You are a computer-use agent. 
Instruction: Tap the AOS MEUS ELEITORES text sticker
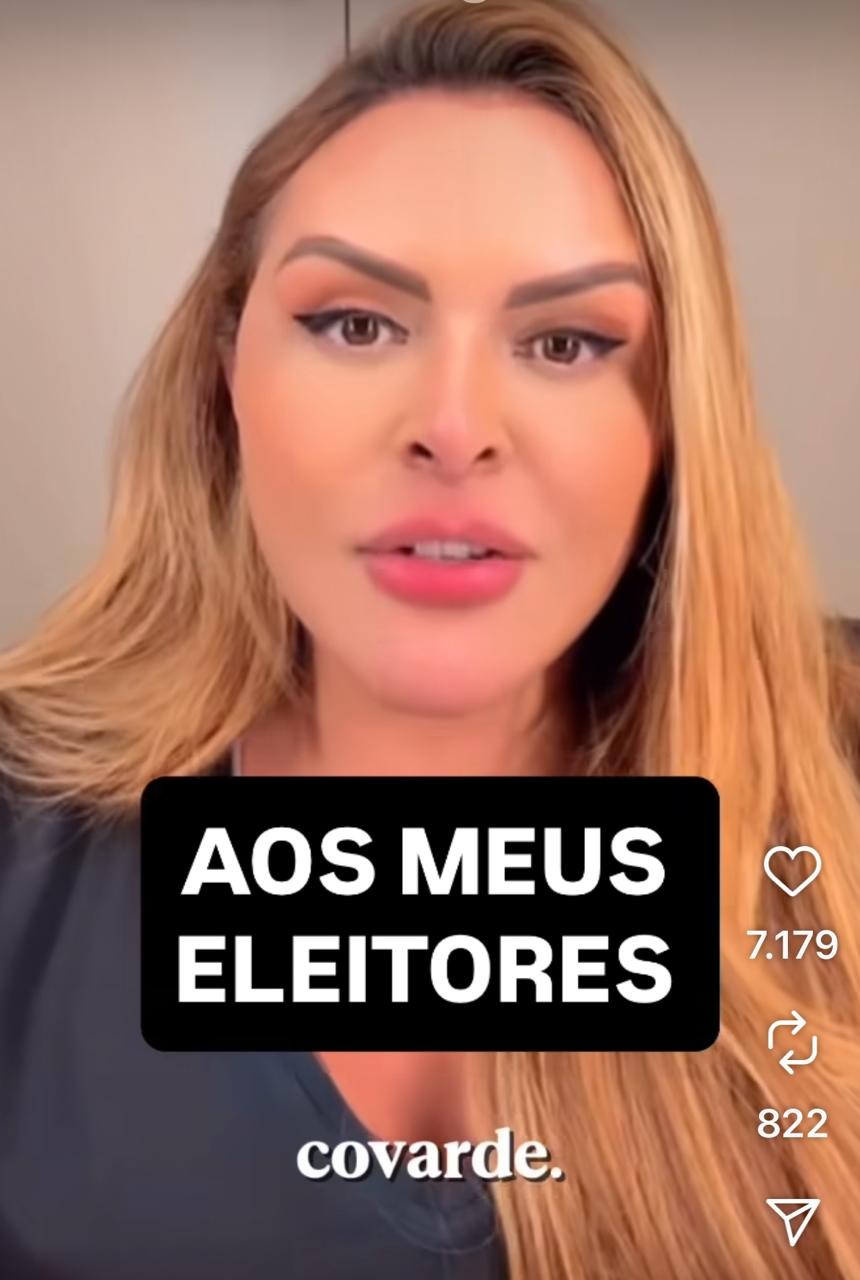pyautogui.click(x=430, y=910)
